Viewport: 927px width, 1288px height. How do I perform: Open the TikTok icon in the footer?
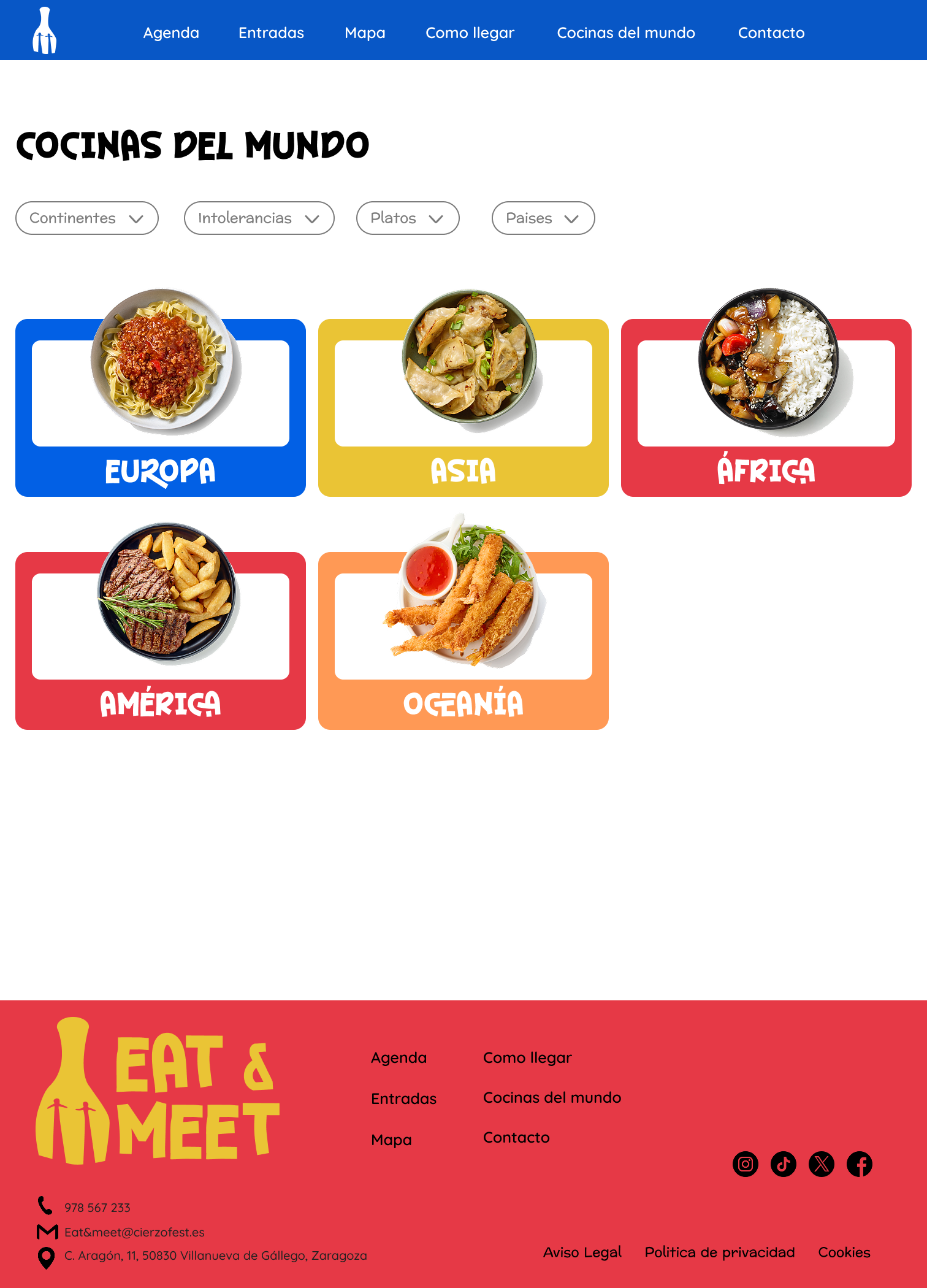tap(784, 1164)
